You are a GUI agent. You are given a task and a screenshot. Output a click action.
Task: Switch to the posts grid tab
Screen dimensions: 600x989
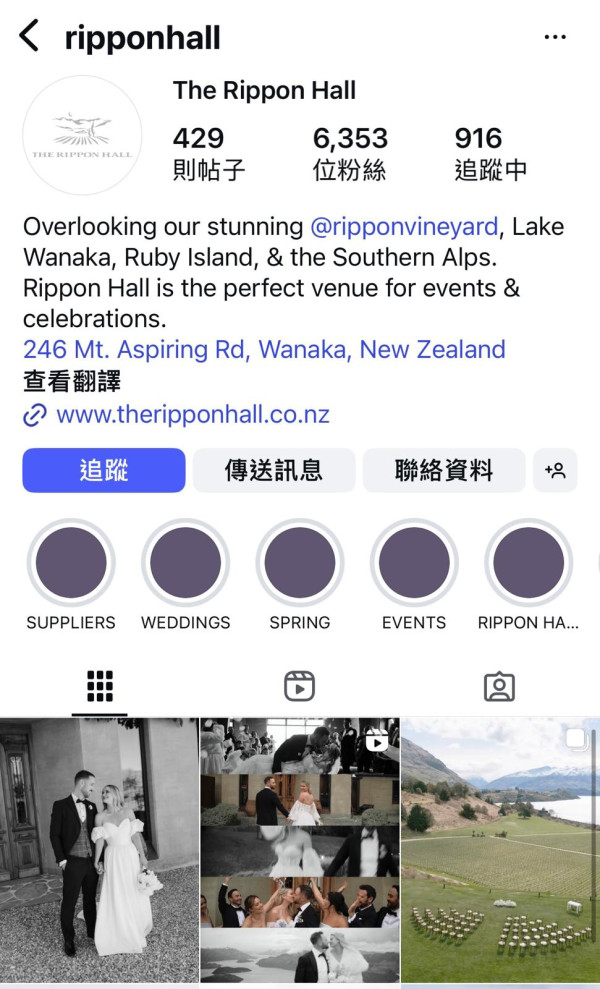[x=100, y=686]
